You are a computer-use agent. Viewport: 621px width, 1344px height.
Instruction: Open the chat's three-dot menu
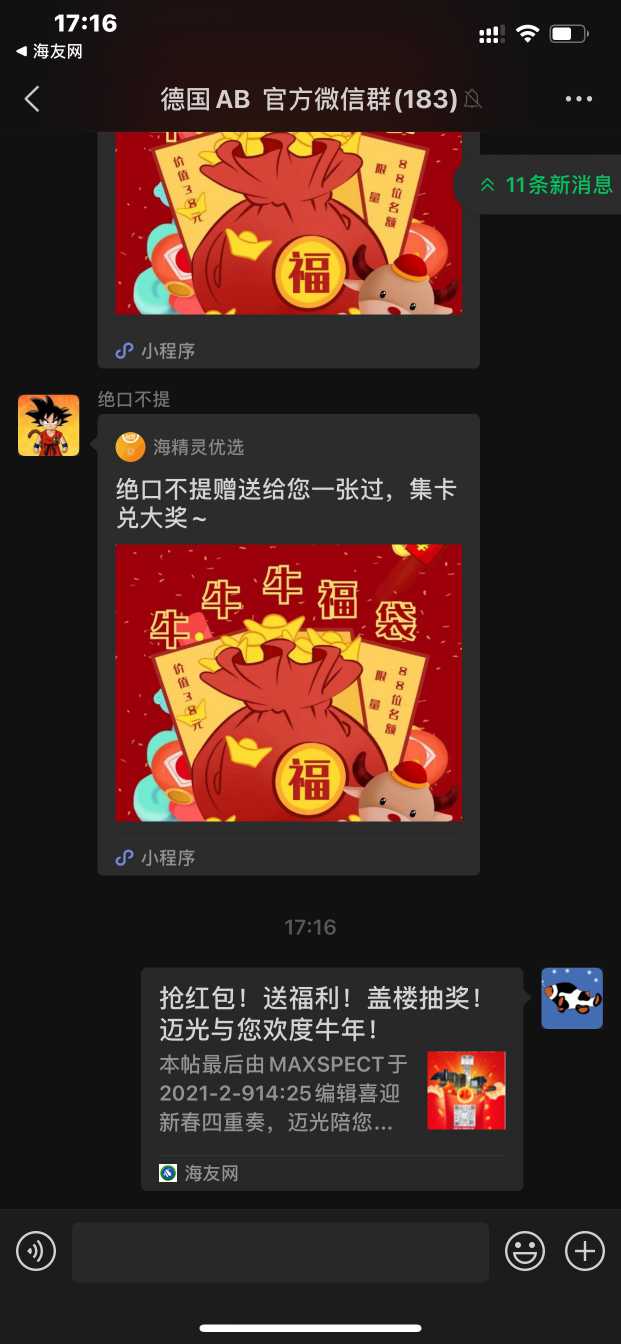[x=579, y=99]
